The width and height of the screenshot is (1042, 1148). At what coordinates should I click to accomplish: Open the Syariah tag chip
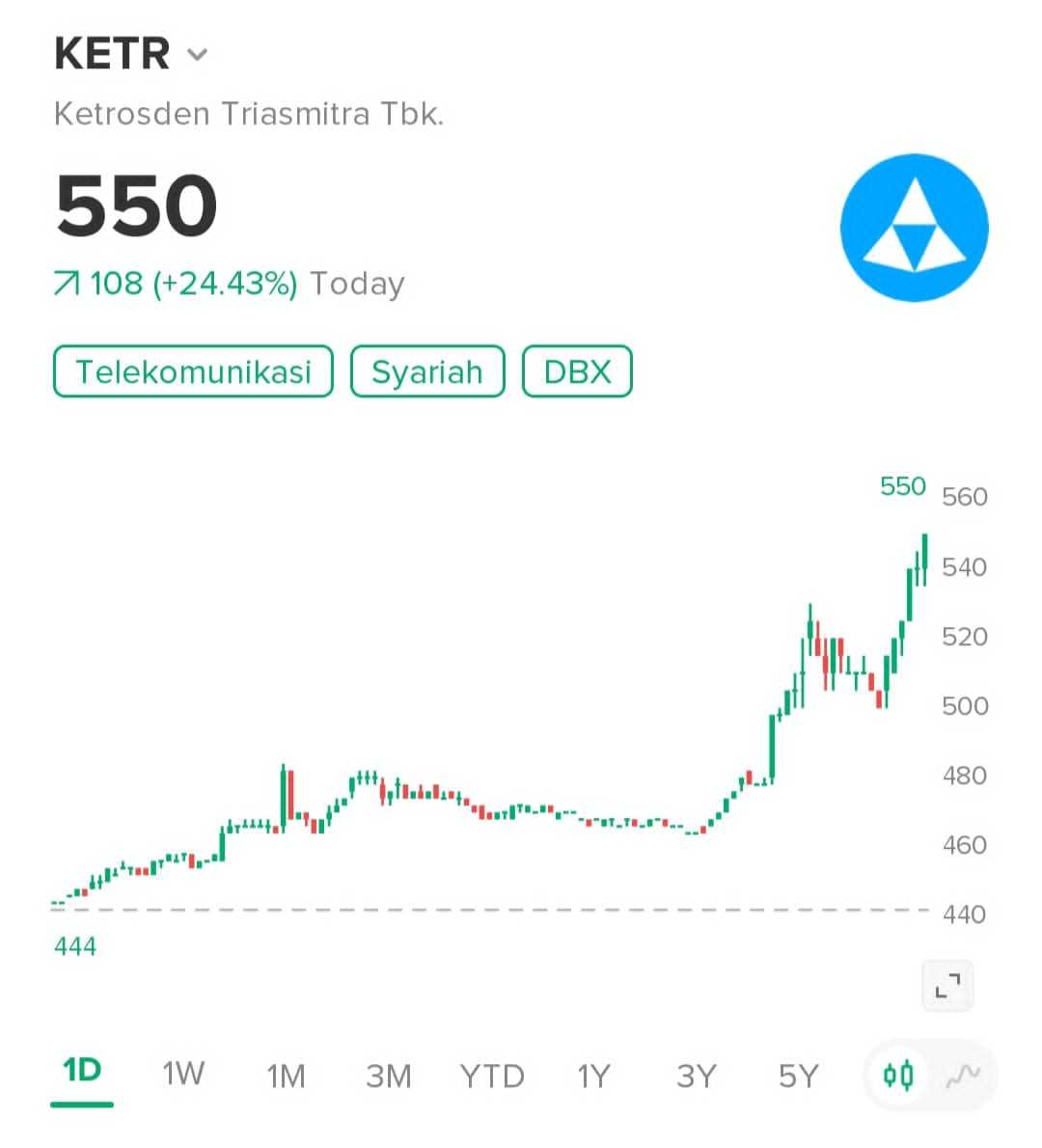click(426, 371)
